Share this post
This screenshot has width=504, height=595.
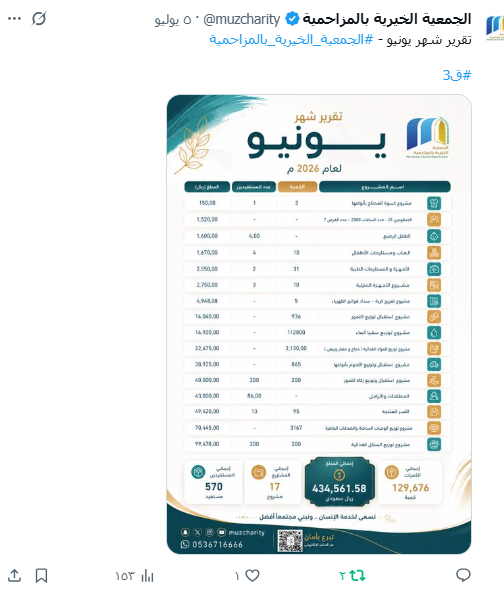point(14,576)
